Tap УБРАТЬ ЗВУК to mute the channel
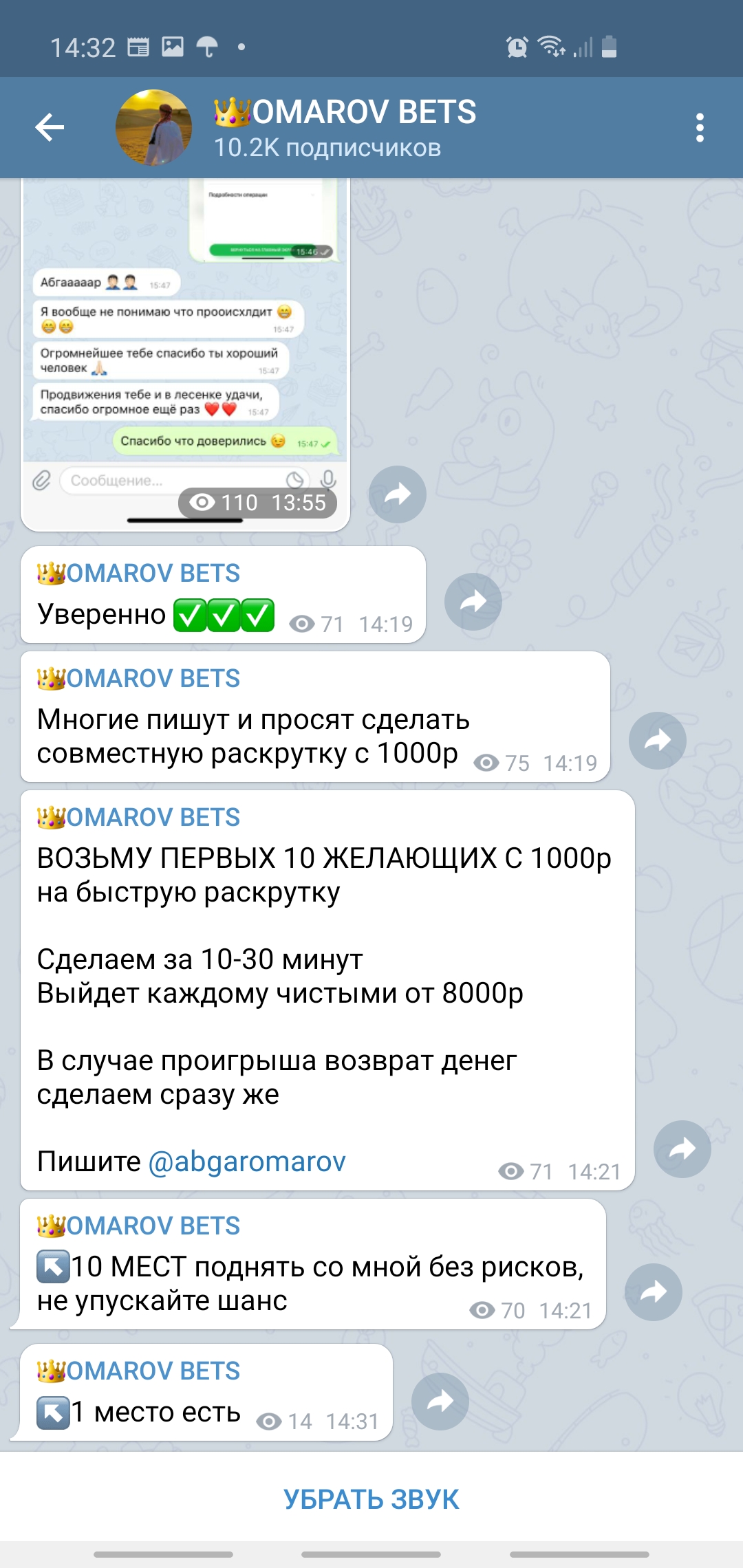The image size is (743, 1568). [x=371, y=1499]
